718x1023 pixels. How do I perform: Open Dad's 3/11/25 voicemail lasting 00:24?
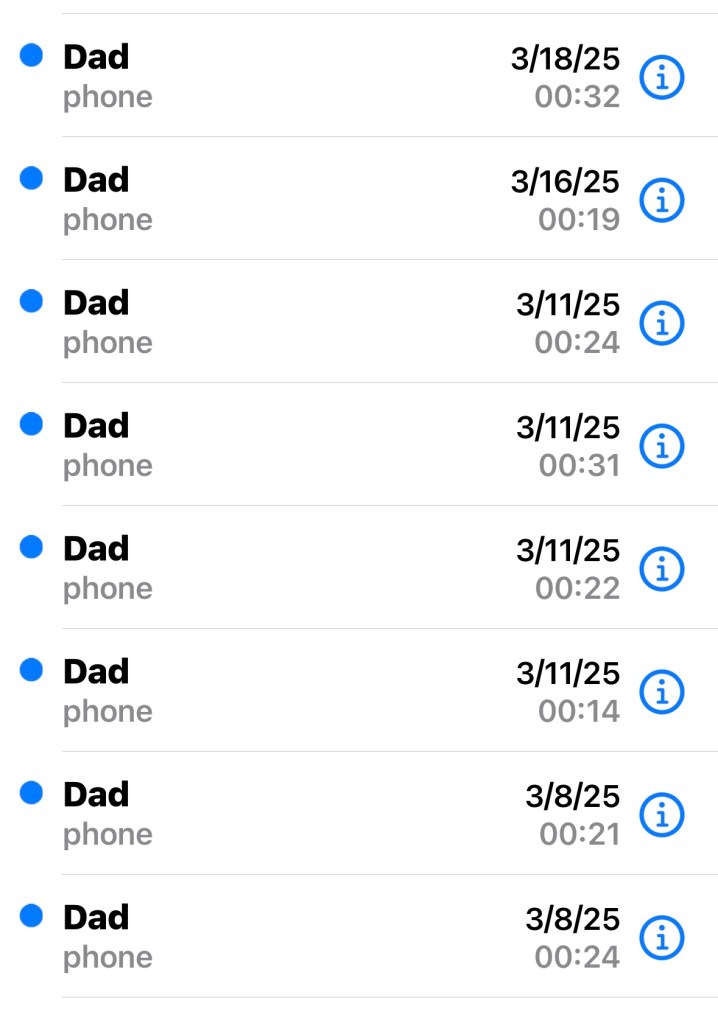(300, 322)
